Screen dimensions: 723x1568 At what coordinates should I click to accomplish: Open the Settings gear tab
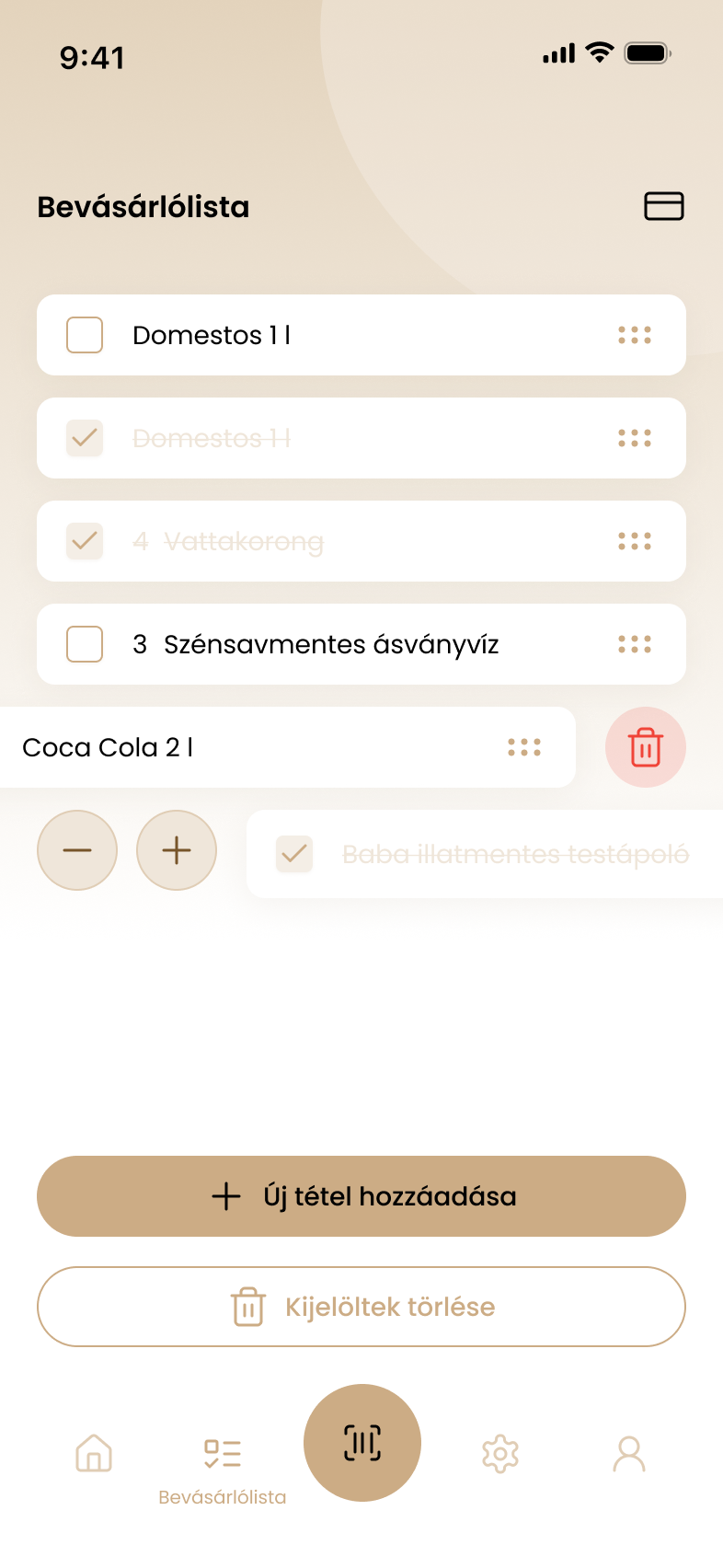(x=500, y=1454)
